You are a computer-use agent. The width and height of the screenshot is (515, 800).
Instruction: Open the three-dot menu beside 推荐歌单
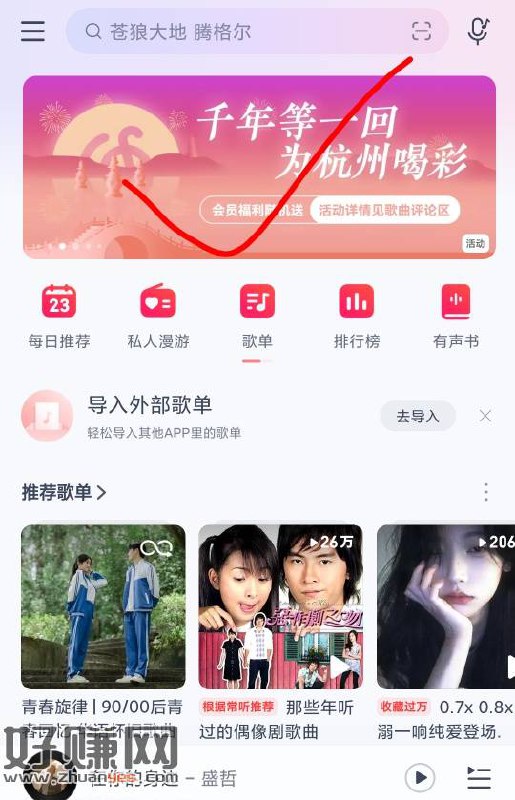point(486,492)
